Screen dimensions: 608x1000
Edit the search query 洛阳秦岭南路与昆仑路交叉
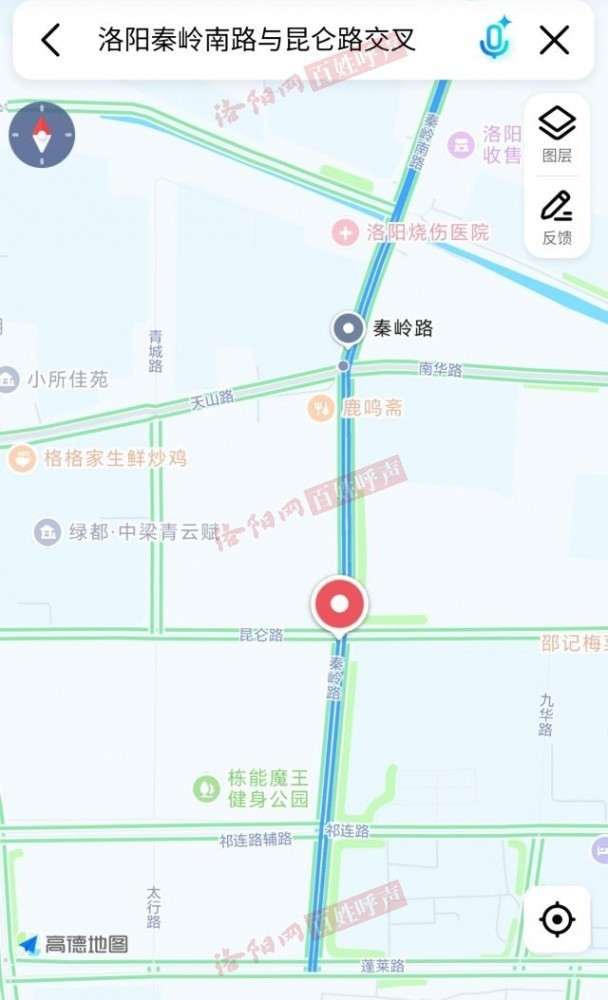(257, 40)
